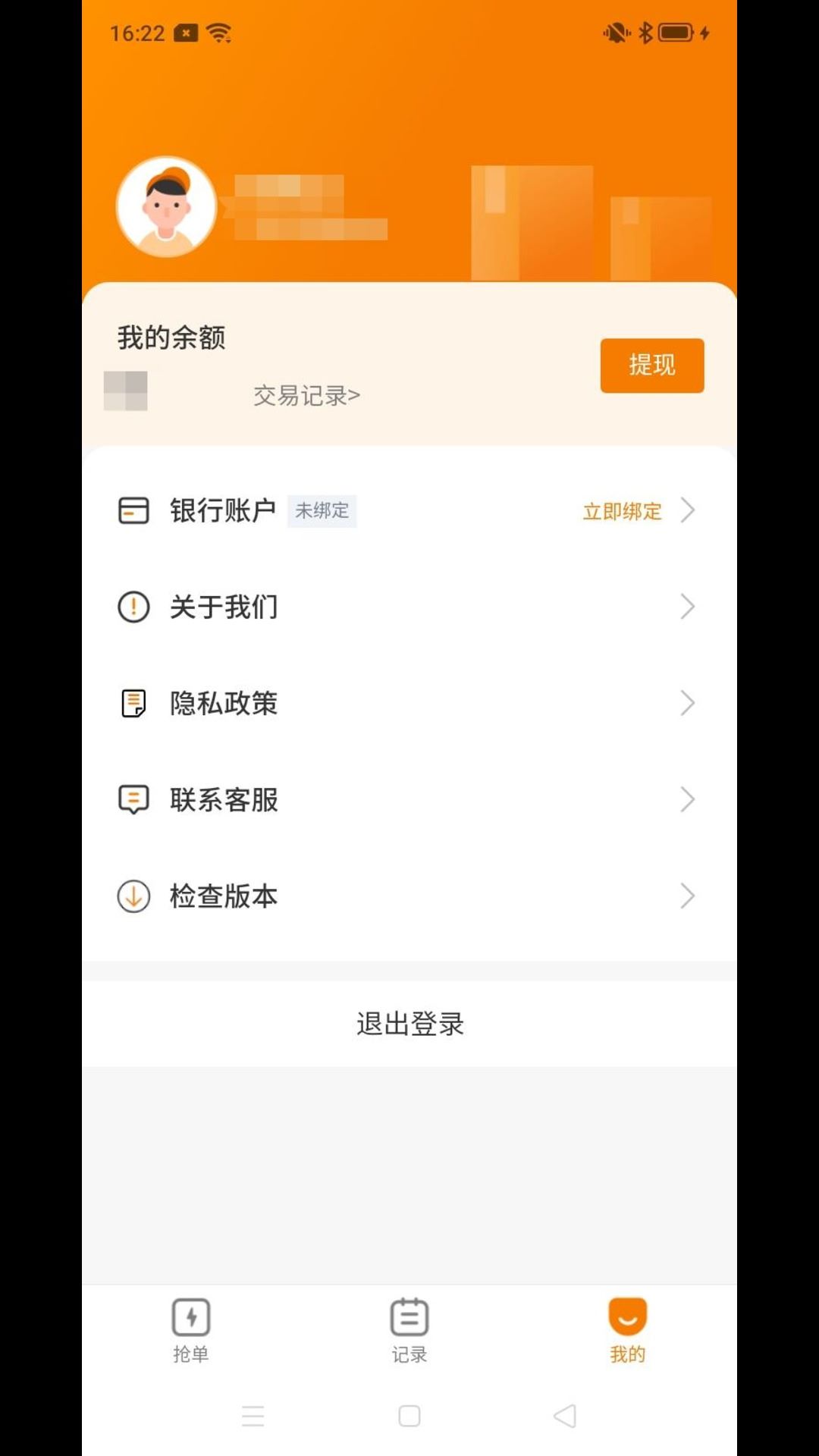Select the document icon next to 隐私政策
819x1456 pixels.
point(133,703)
